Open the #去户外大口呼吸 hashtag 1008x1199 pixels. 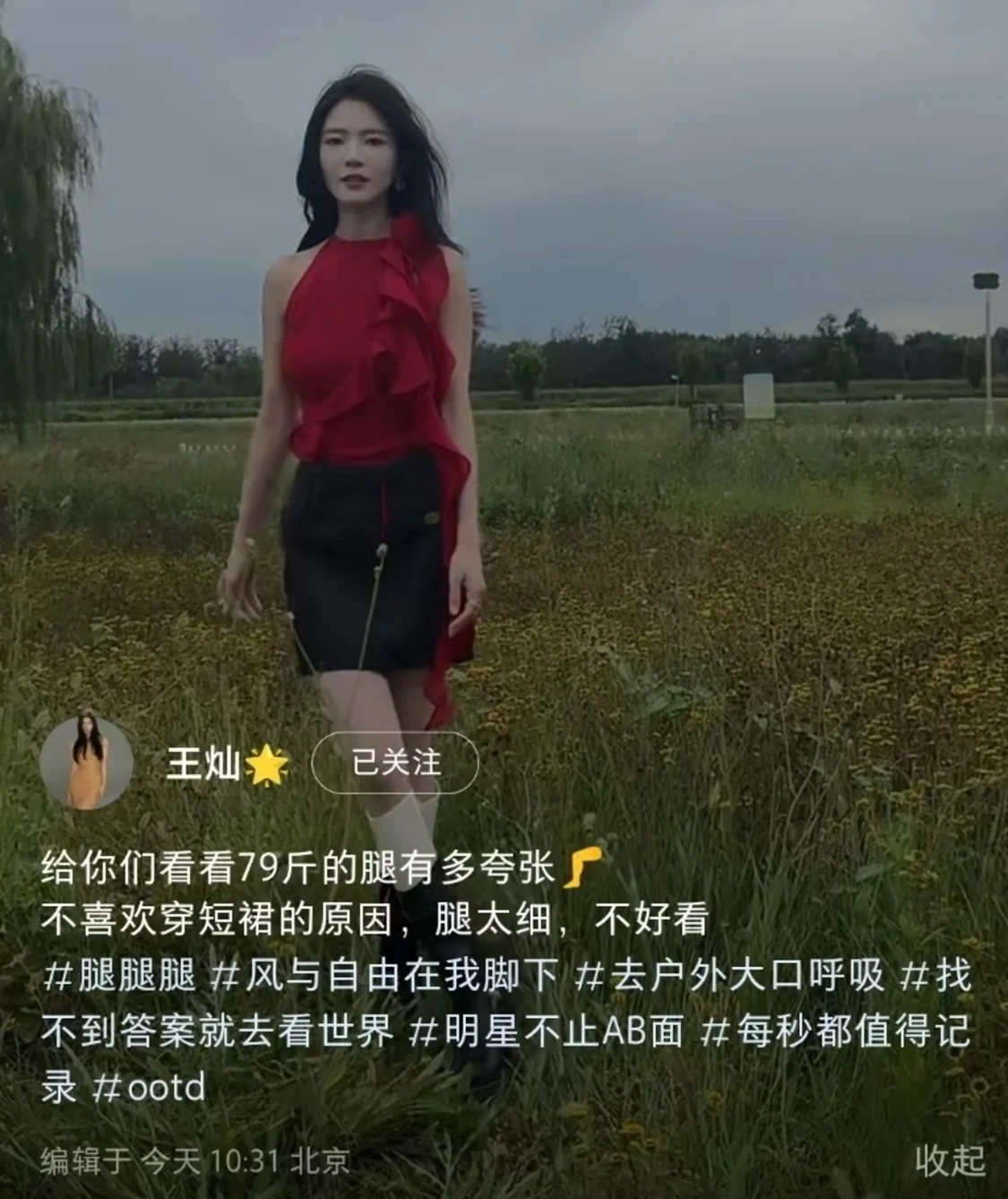pos(728,976)
